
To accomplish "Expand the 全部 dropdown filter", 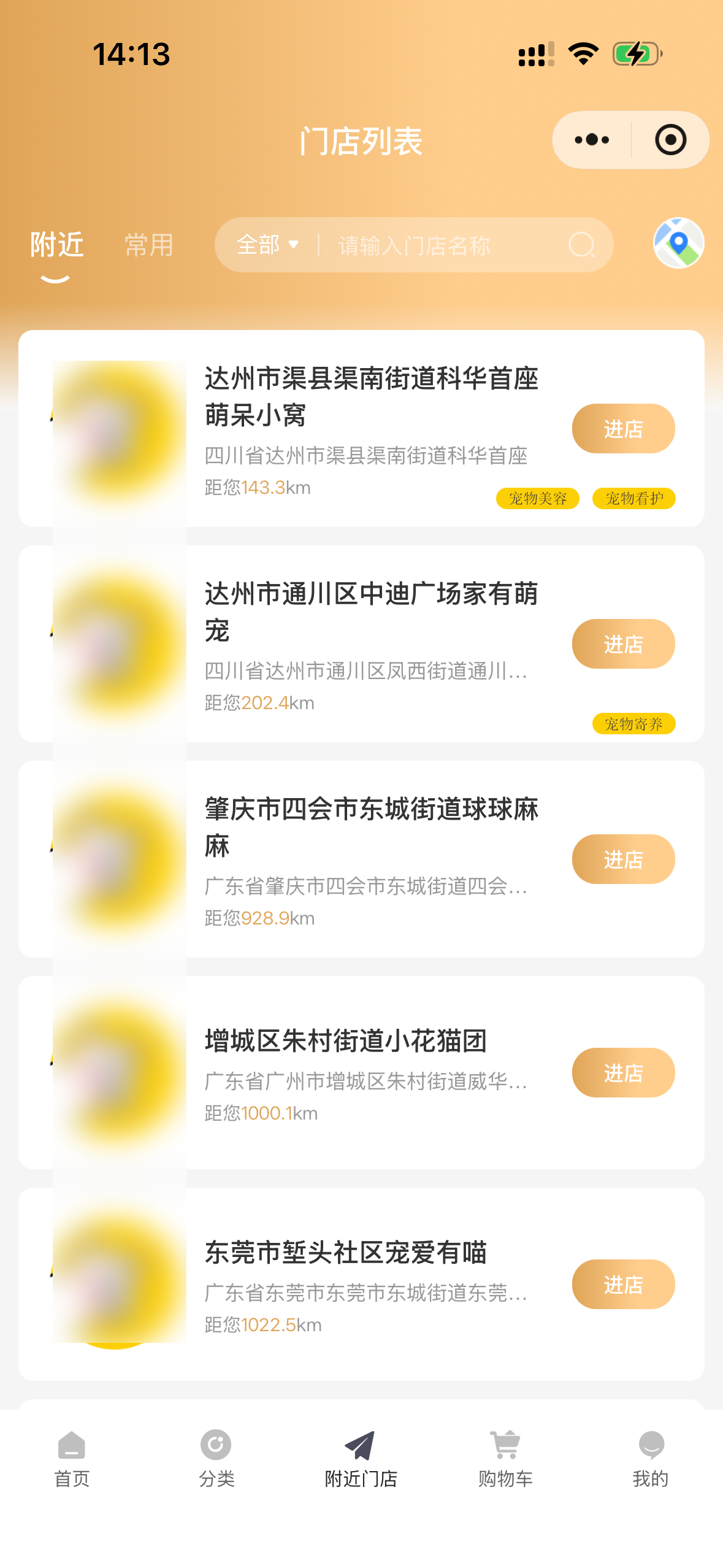I will tap(268, 245).
